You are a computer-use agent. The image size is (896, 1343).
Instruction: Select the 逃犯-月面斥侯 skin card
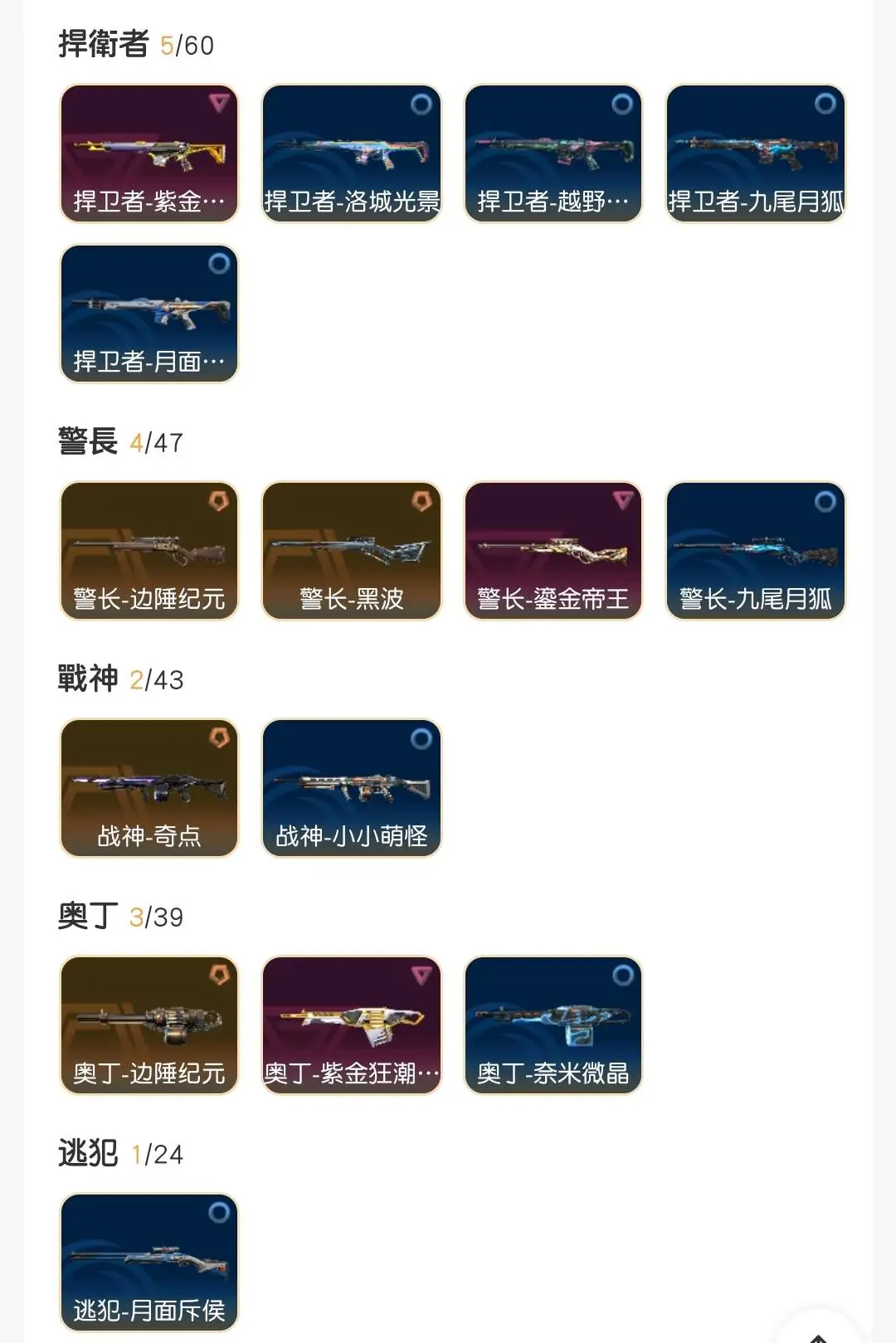pos(149,1263)
